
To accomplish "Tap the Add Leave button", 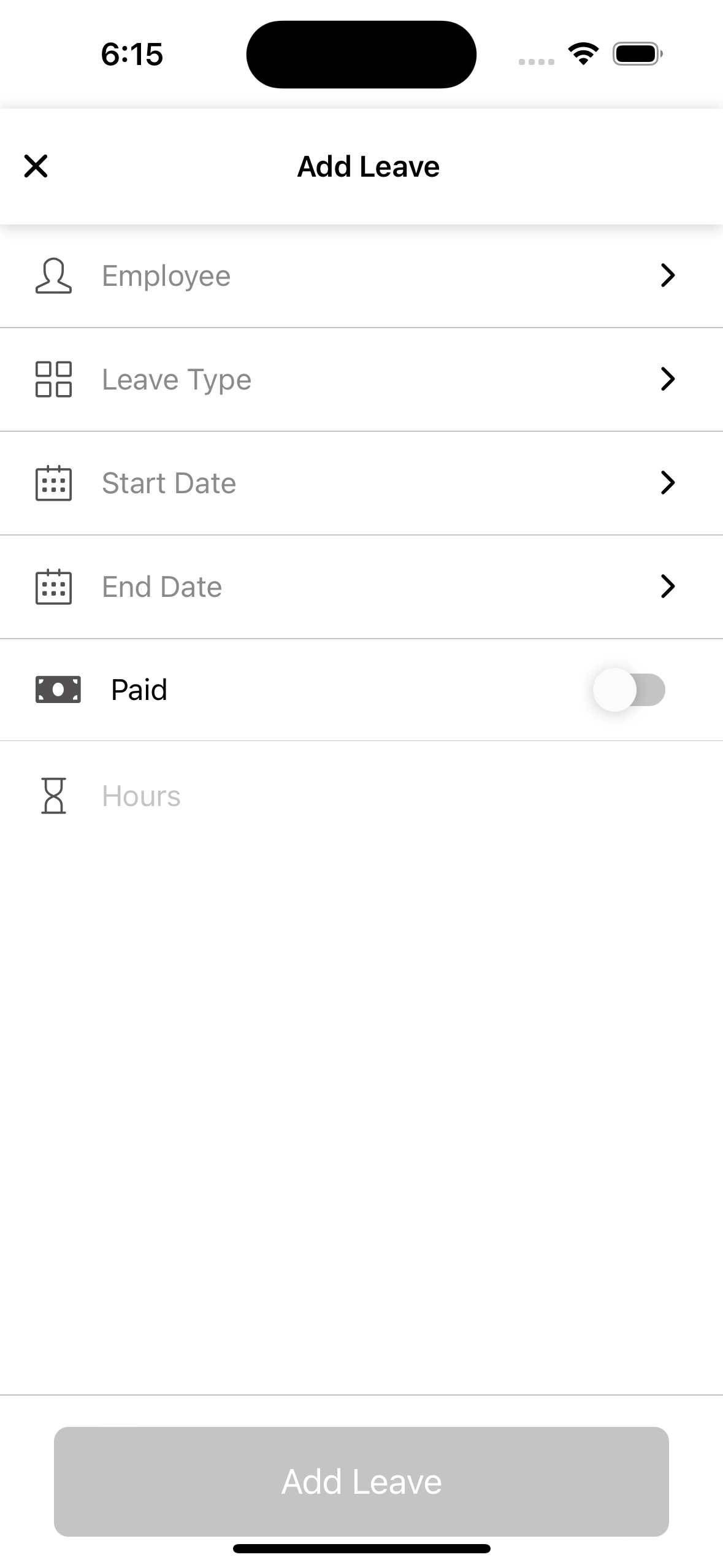I will click(x=361, y=1482).
